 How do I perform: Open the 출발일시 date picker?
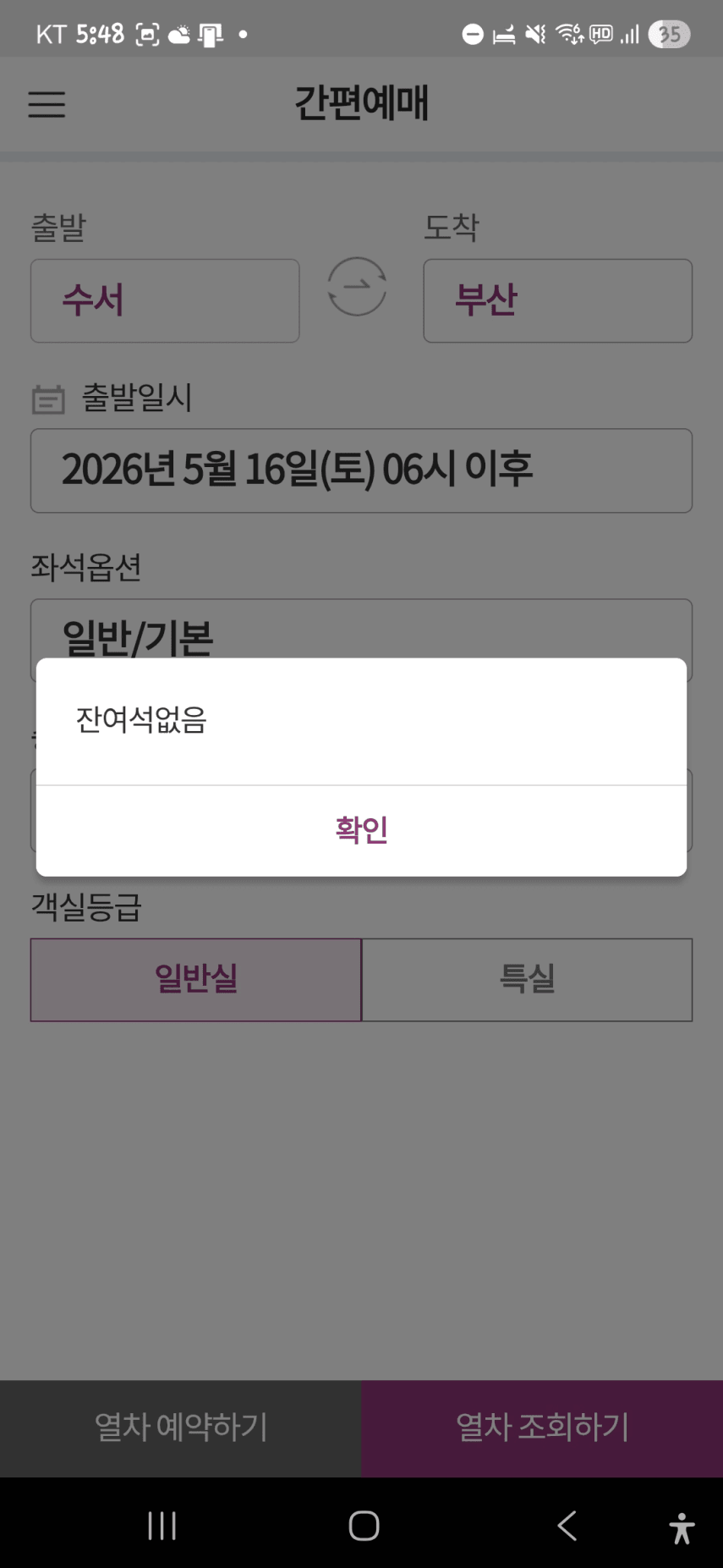click(x=361, y=470)
